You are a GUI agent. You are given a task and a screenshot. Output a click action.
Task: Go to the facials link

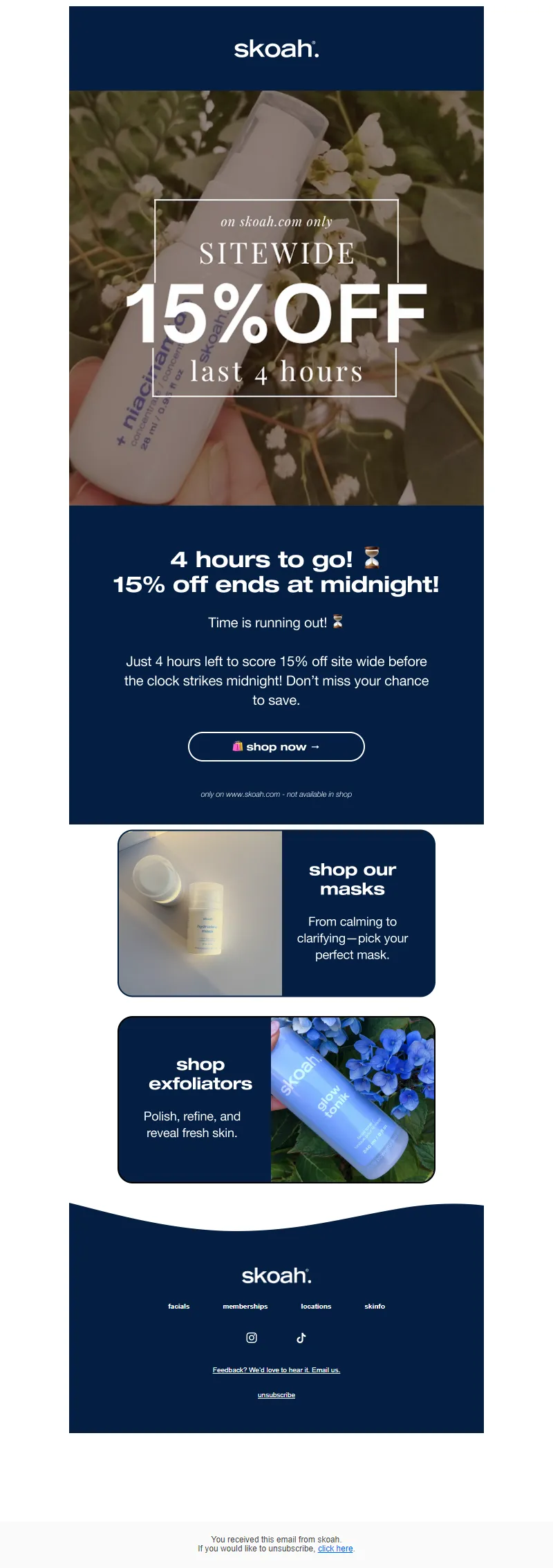pyautogui.click(x=179, y=1307)
